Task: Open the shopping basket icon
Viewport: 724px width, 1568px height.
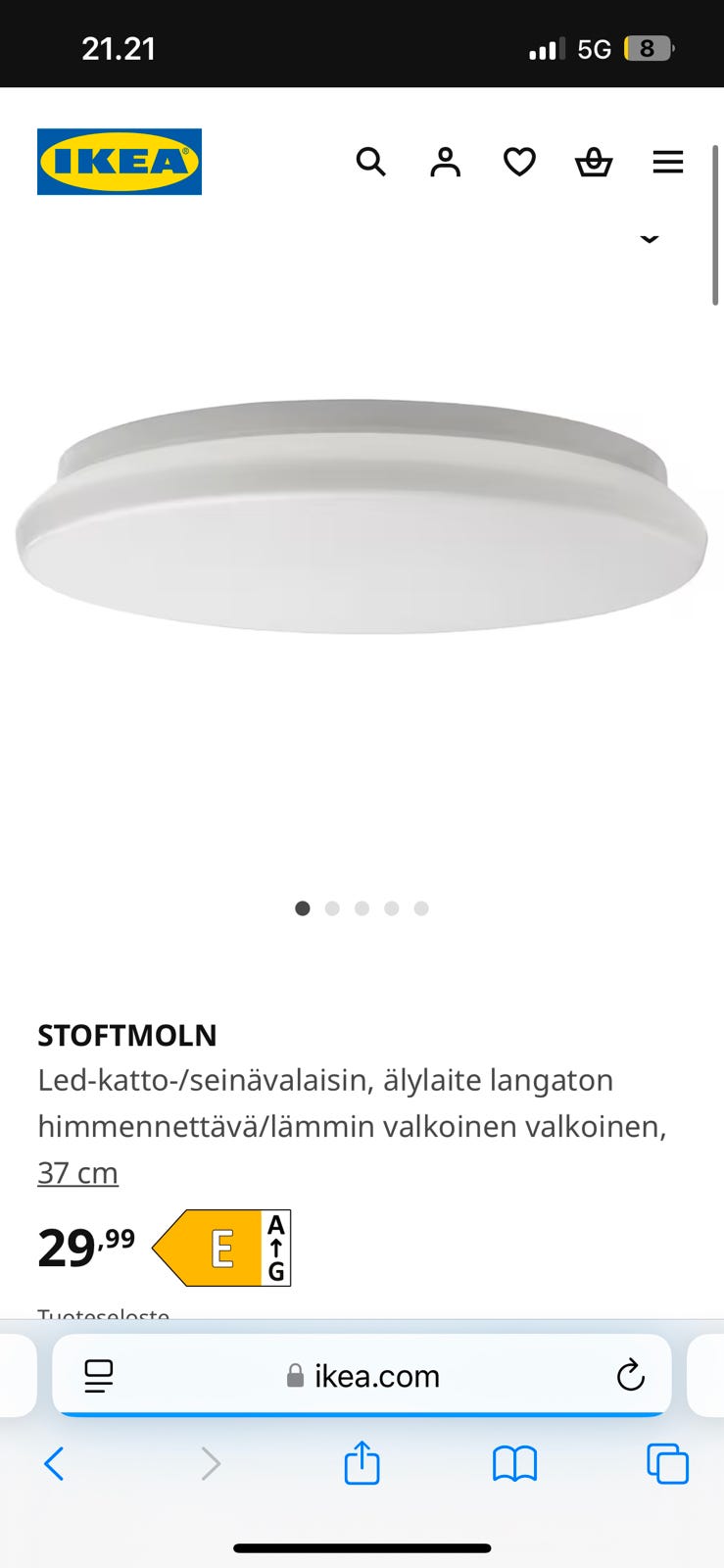Action: coord(594,162)
